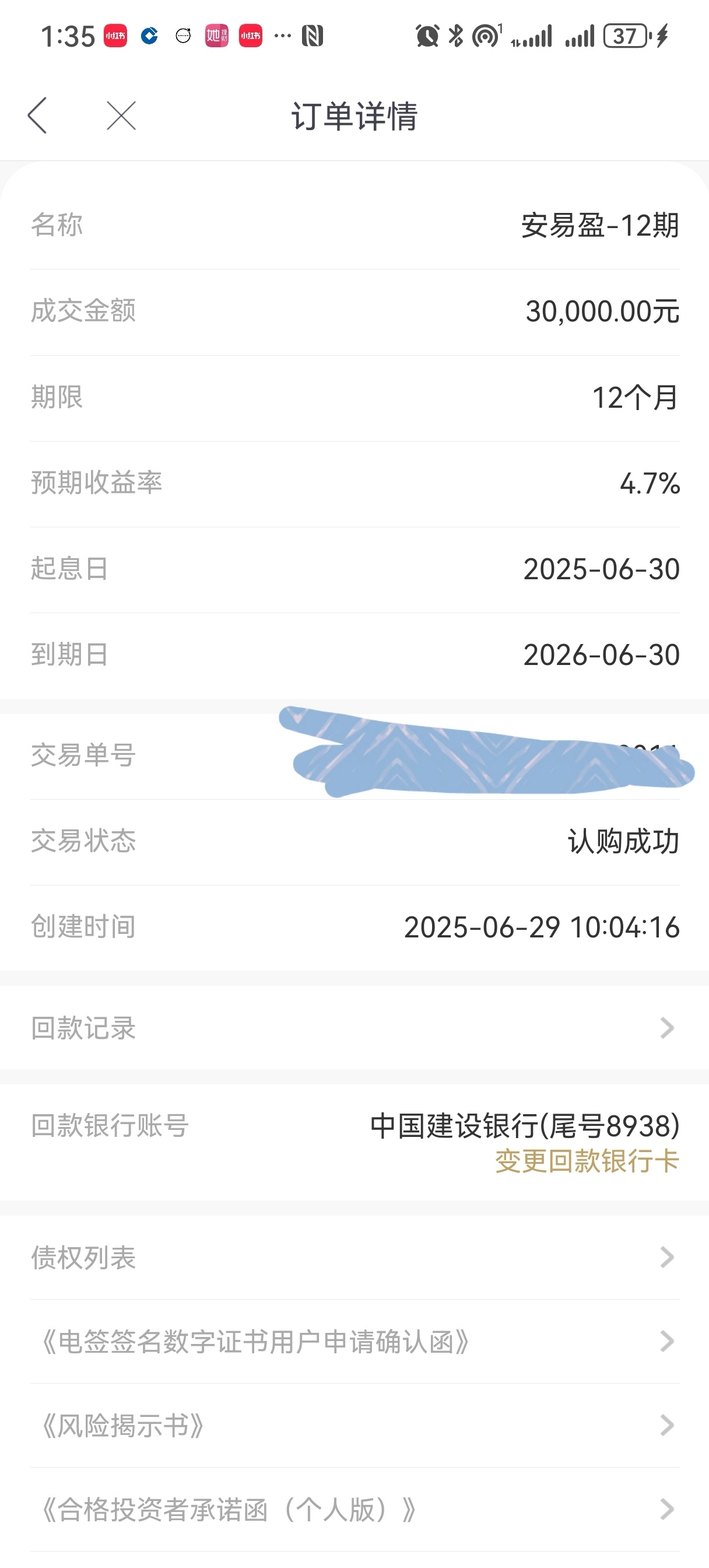Image resolution: width=709 pixels, height=1568 pixels.
Task: Close the order details page
Action: click(x=121, y=115)
